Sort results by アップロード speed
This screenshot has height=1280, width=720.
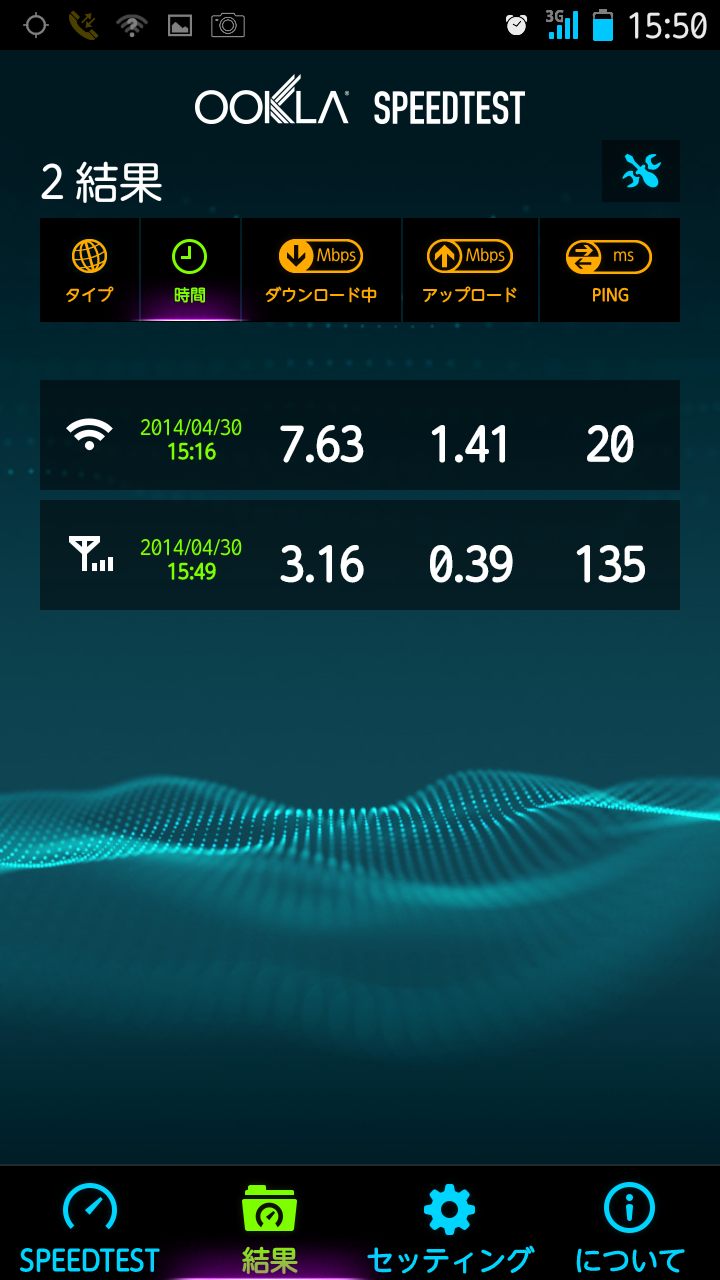click(470, 270)
